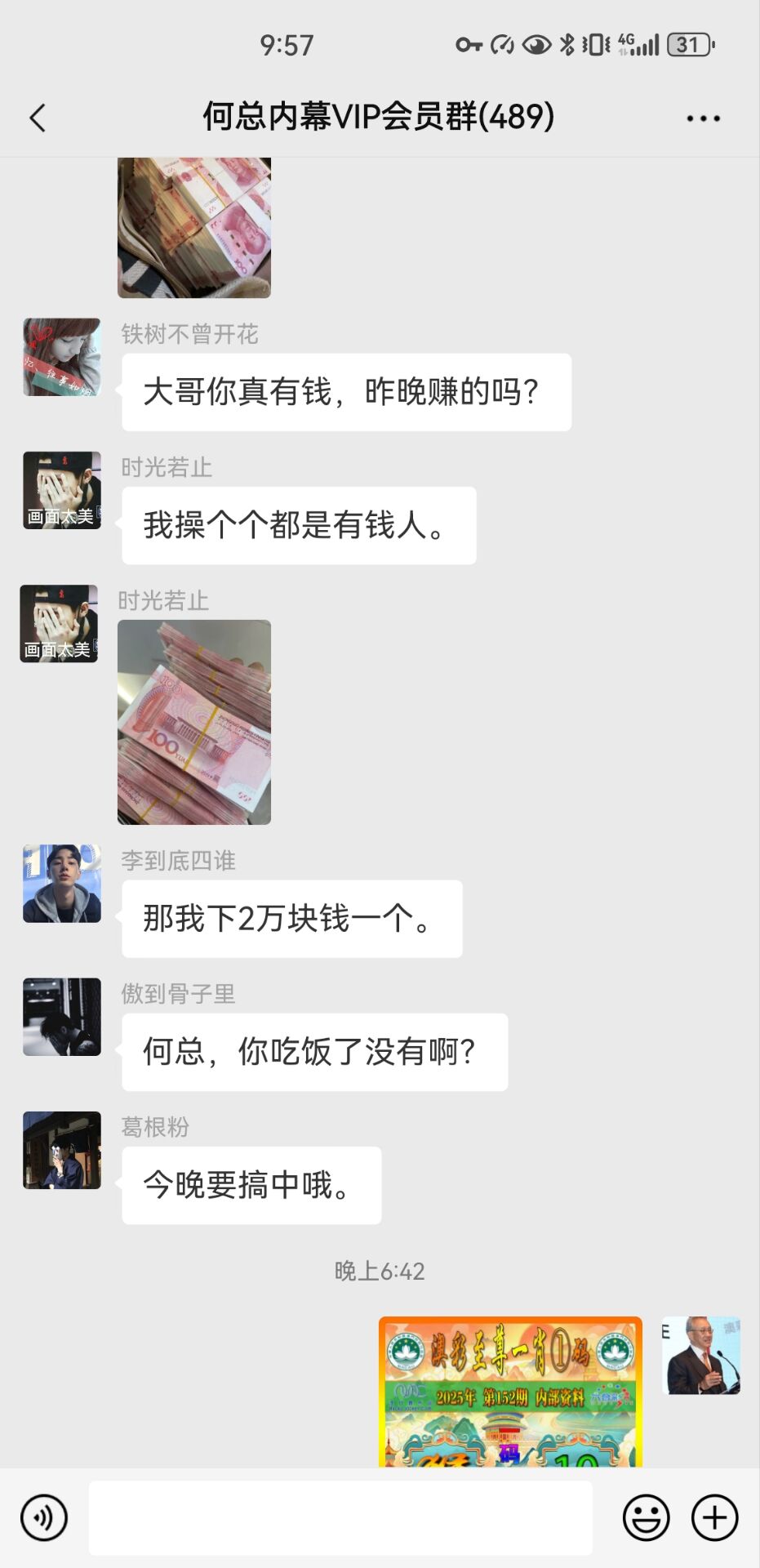
Task: Open my own avatar beside the poster
Action: click(x=700, y=1354)
